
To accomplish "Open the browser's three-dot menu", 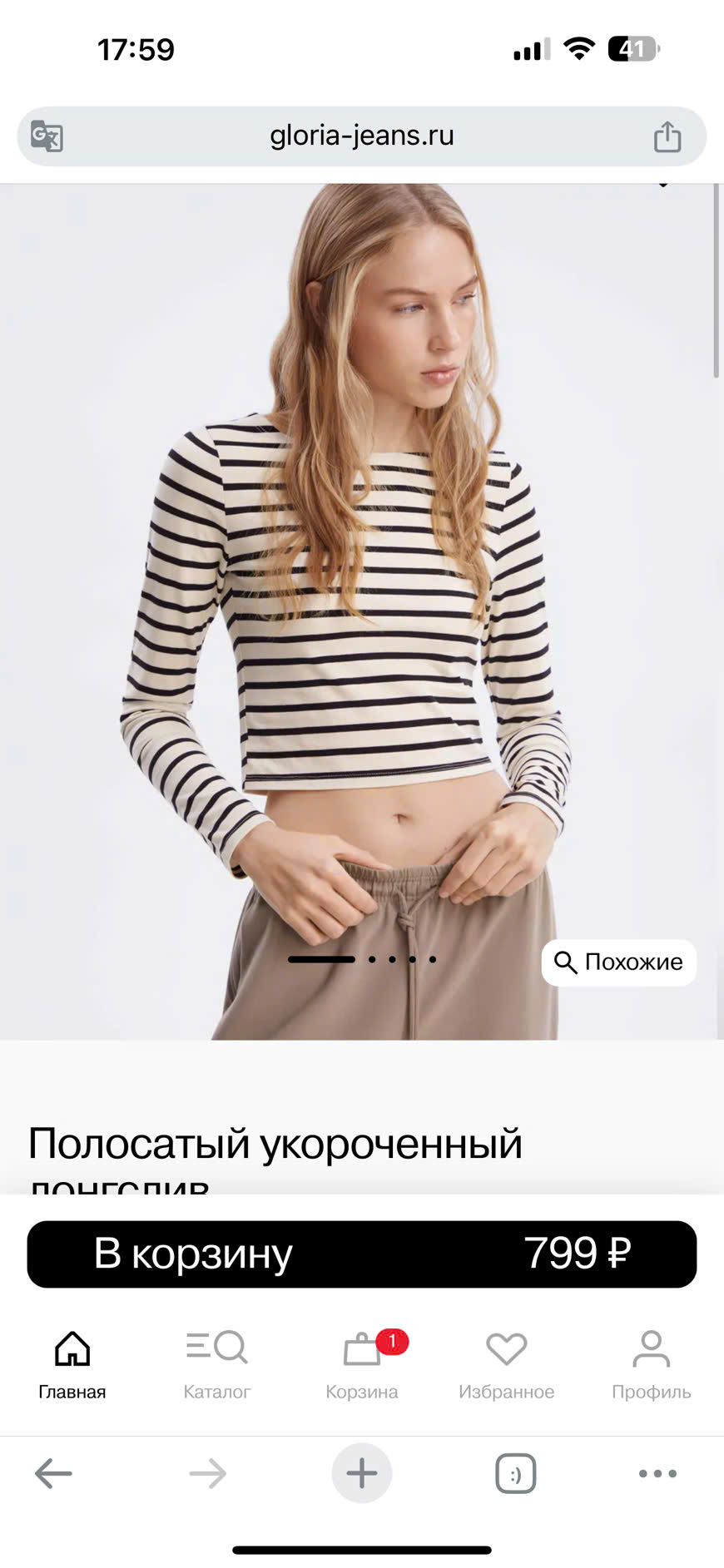I will (x=657, y=1473).
